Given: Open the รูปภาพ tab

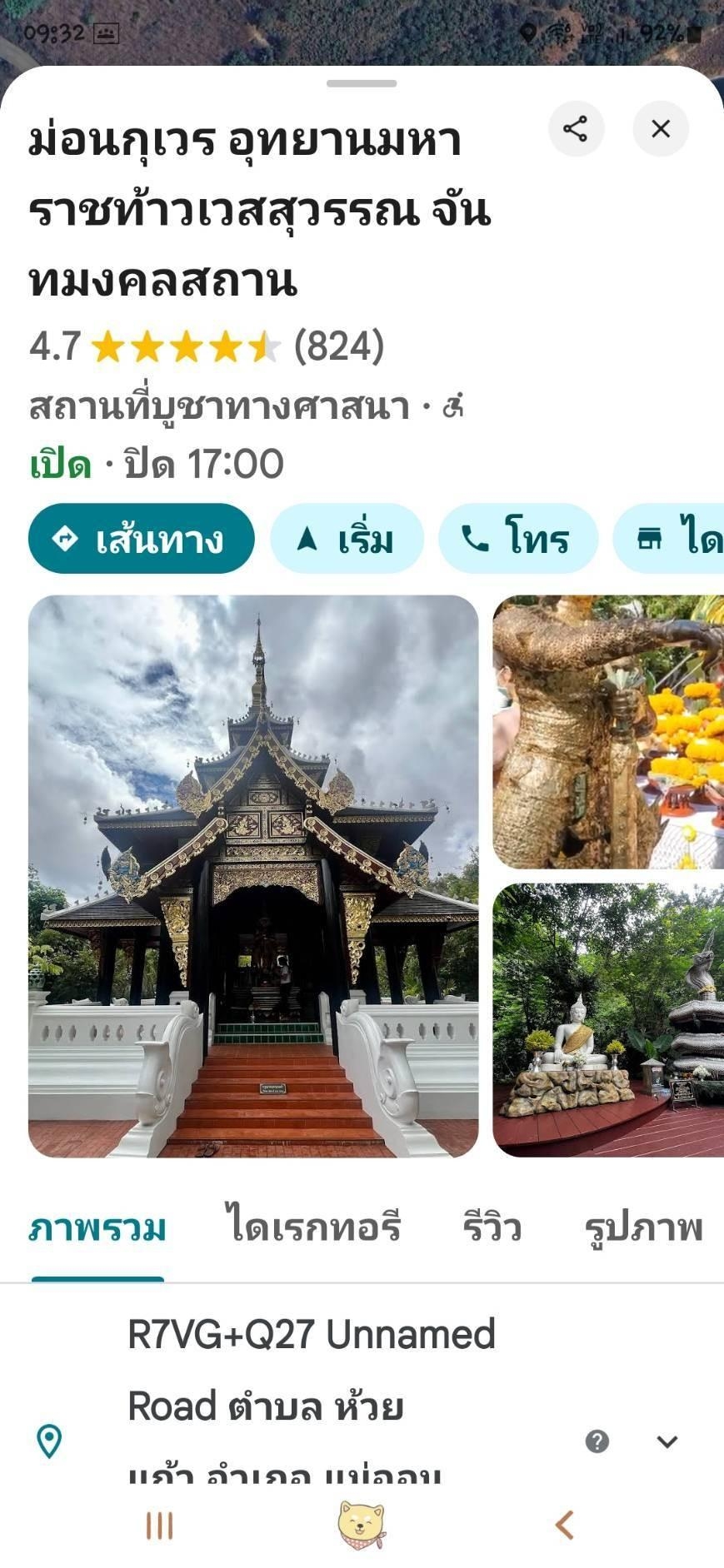Looking at the screenshot, I should tap(643, 1227).
